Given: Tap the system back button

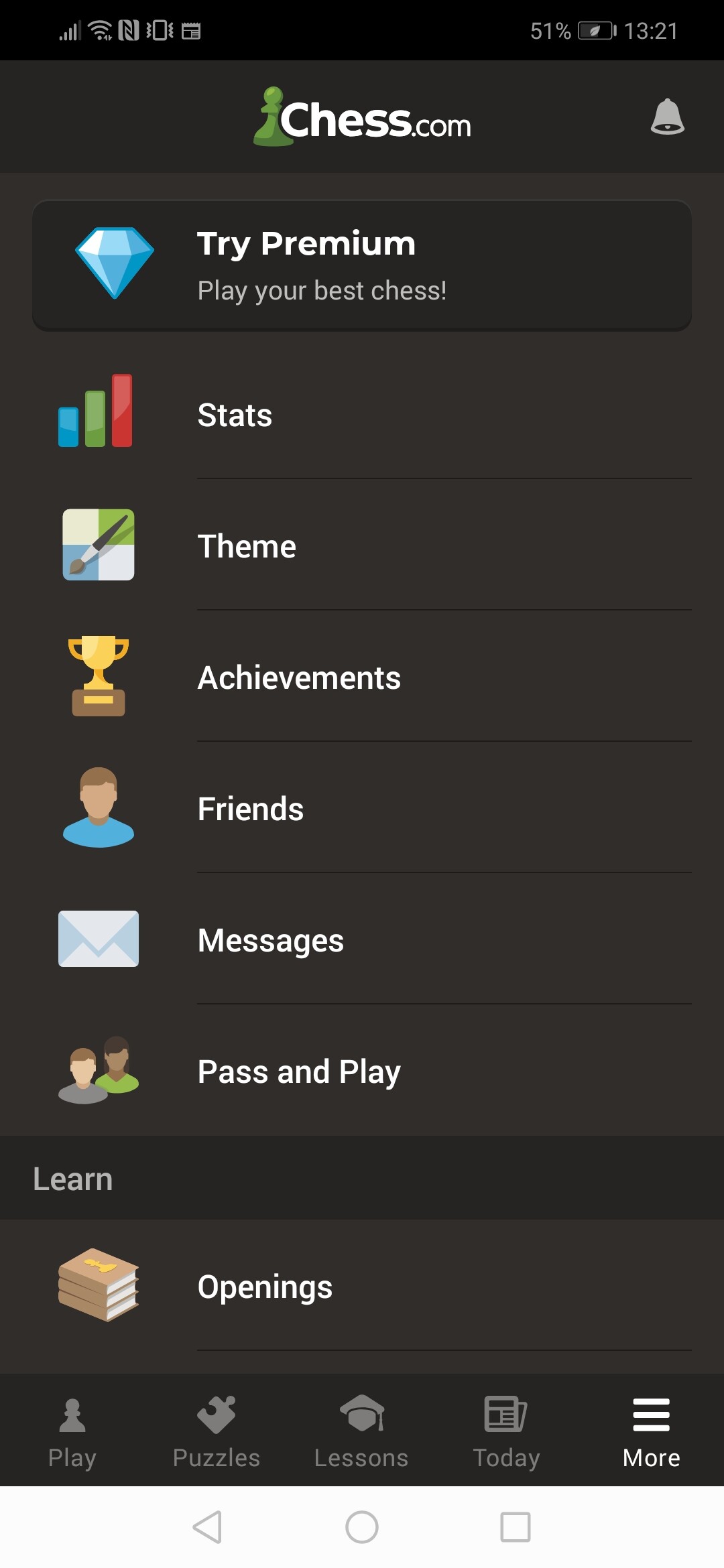Looking at the screenshot, I should pos(207,1527).
